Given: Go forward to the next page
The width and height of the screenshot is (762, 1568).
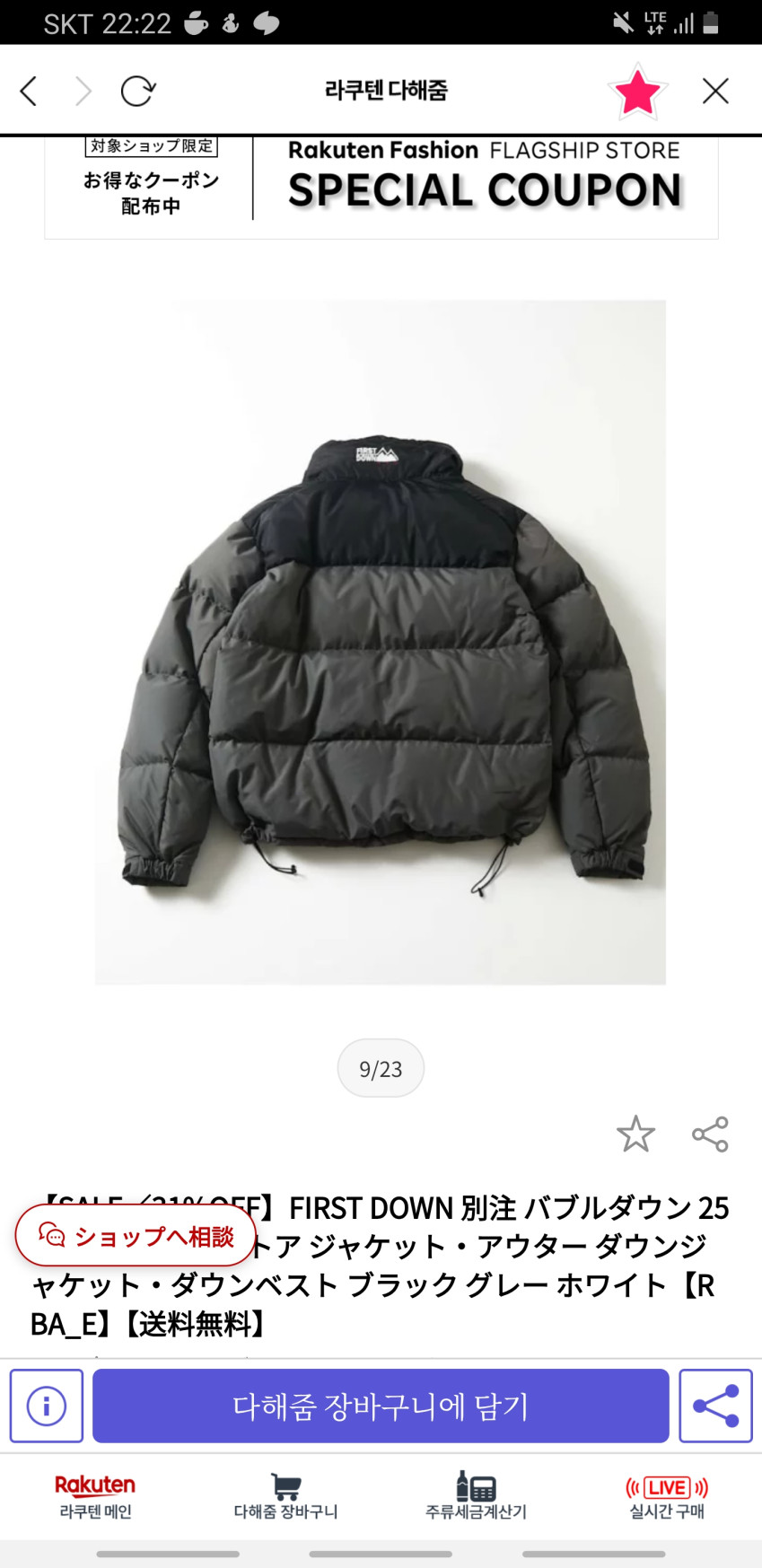Looking at the screenshot, I should tap(83, 91).
